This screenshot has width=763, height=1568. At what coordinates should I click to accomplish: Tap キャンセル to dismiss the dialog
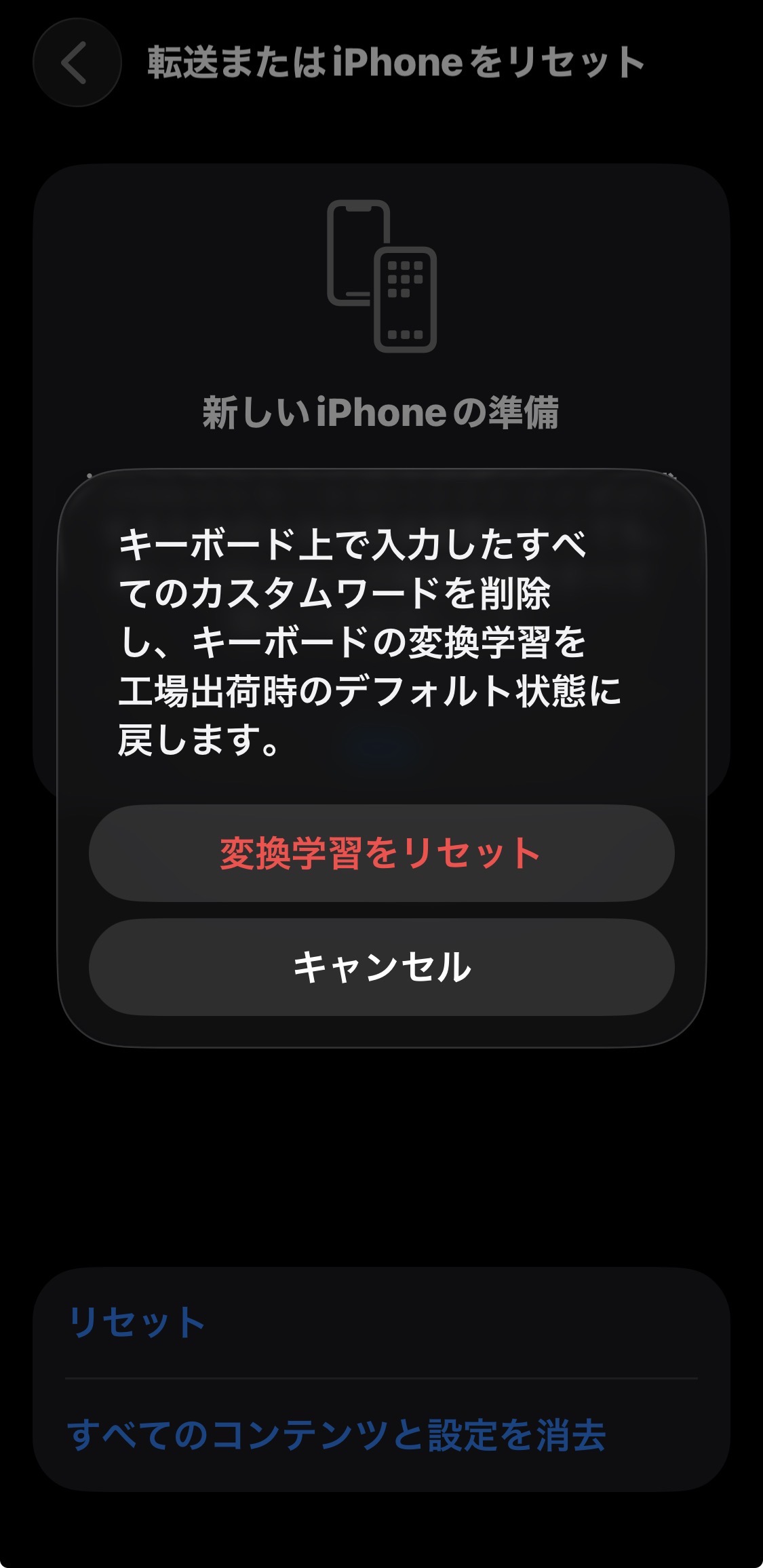(381, 966)
